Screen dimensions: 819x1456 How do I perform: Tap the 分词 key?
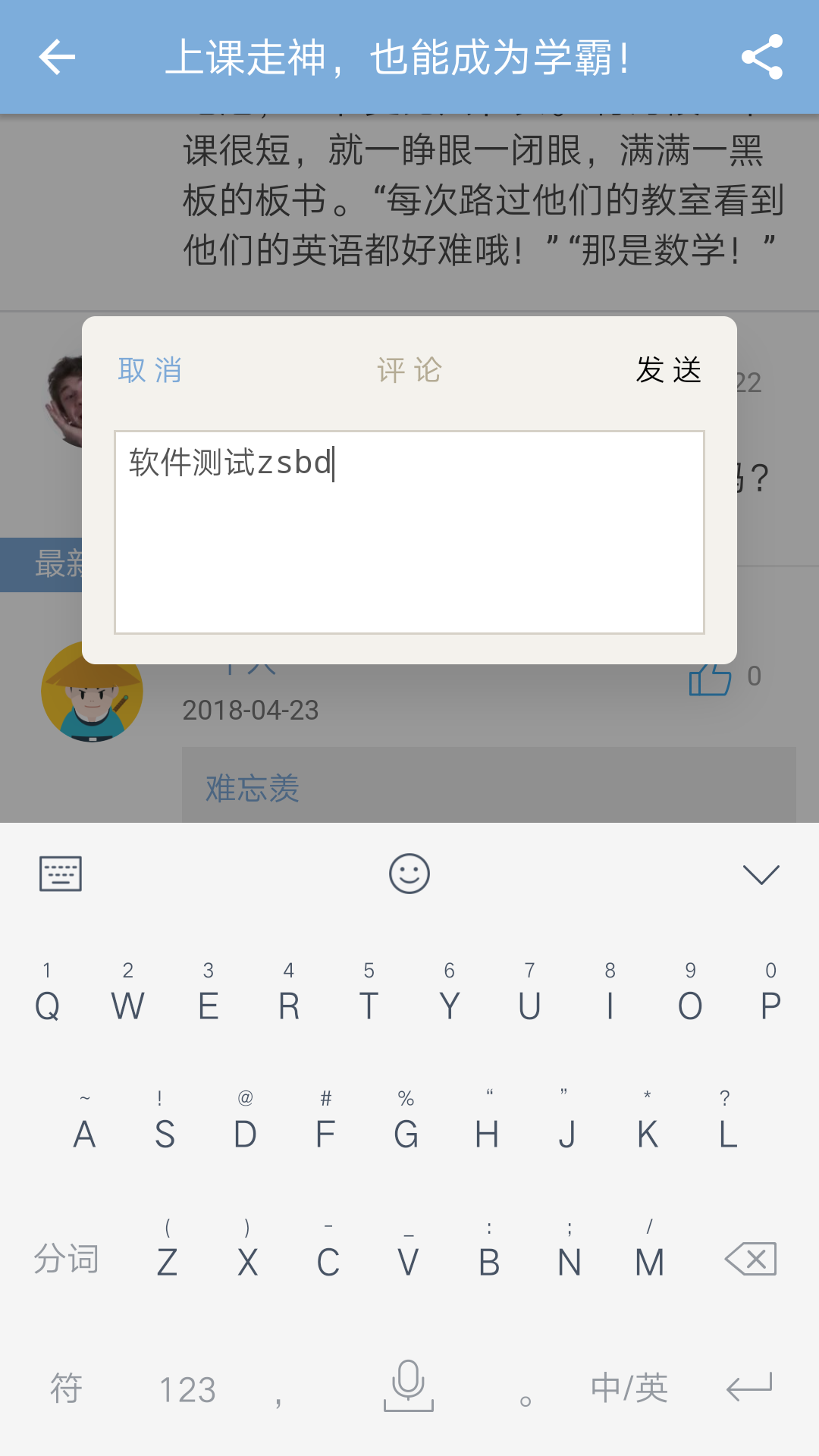pyautogui.click(x=66, y=1260)
